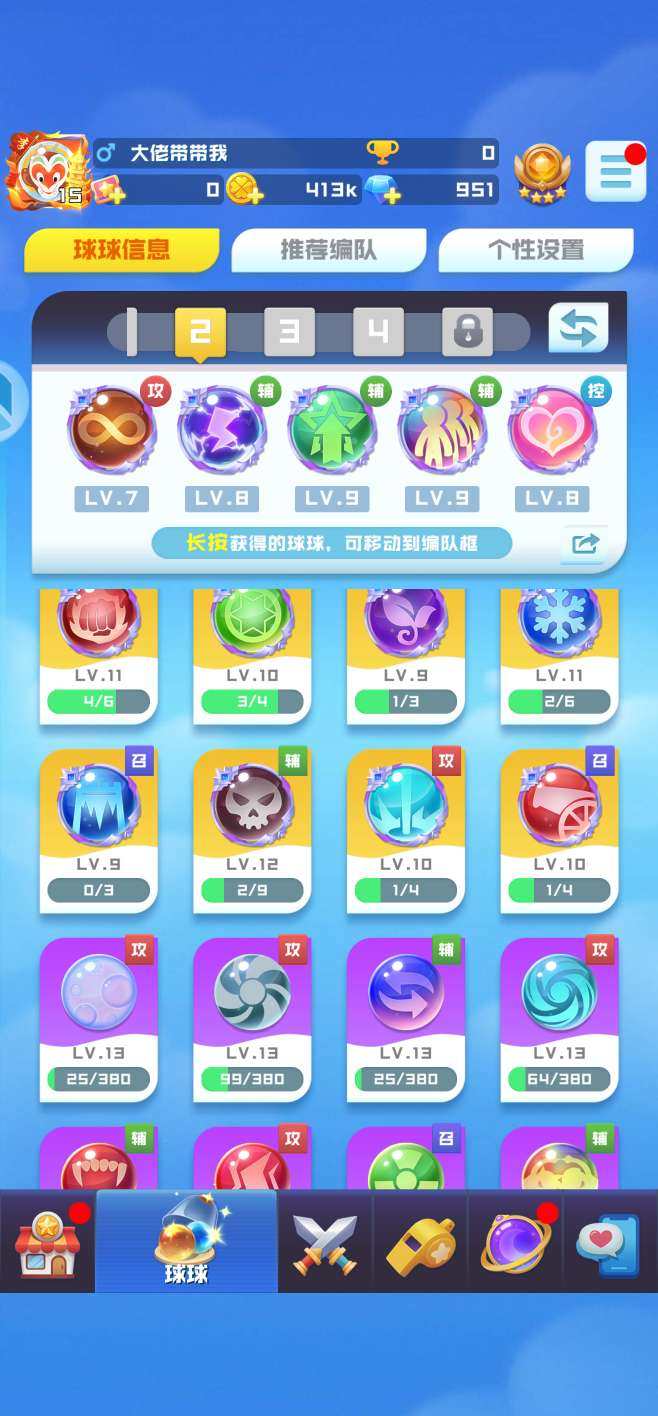Select team slot 4
The height and width of the screenshot is (1416, 658).
coord(378,332)
